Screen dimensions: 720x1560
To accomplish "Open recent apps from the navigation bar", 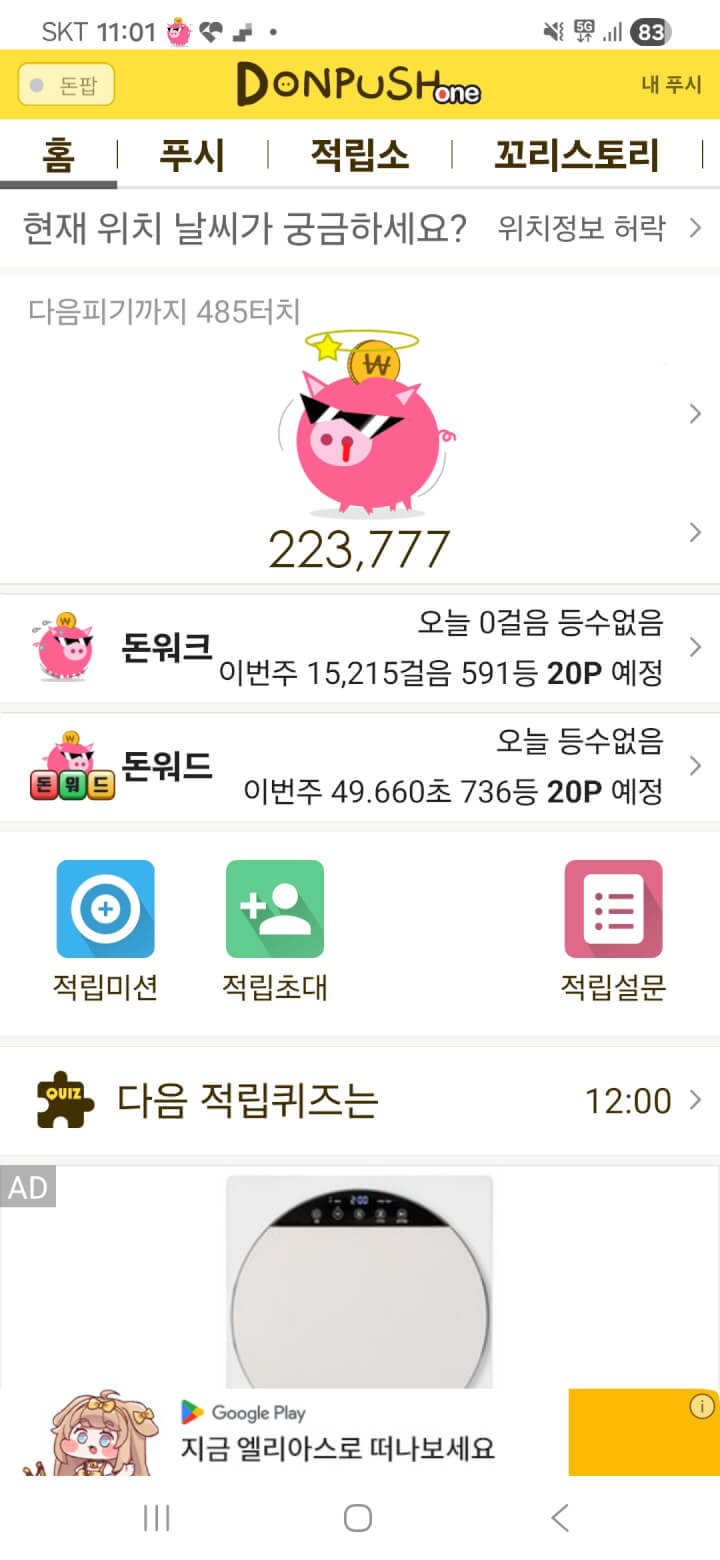I will (x=156, y=1518).
